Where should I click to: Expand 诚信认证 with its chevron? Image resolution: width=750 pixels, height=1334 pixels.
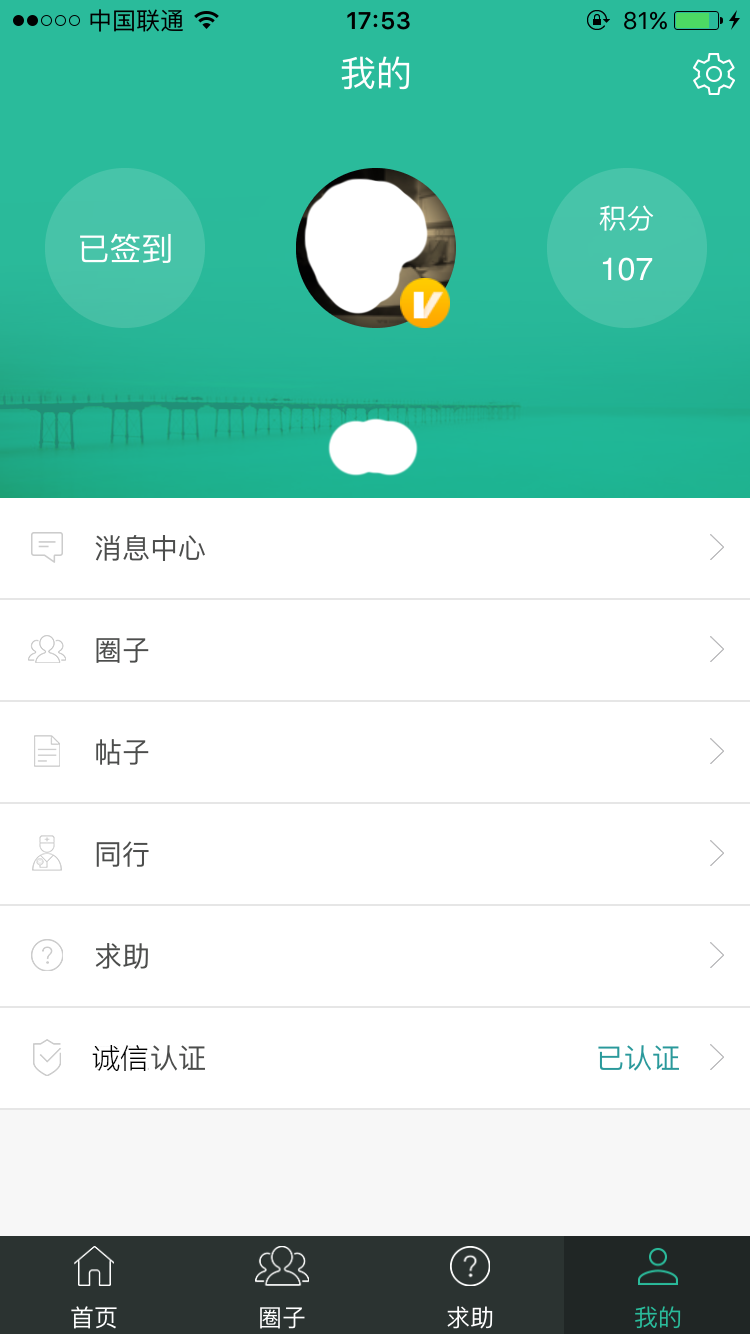pyautogui.click(x=716, y=1057)
